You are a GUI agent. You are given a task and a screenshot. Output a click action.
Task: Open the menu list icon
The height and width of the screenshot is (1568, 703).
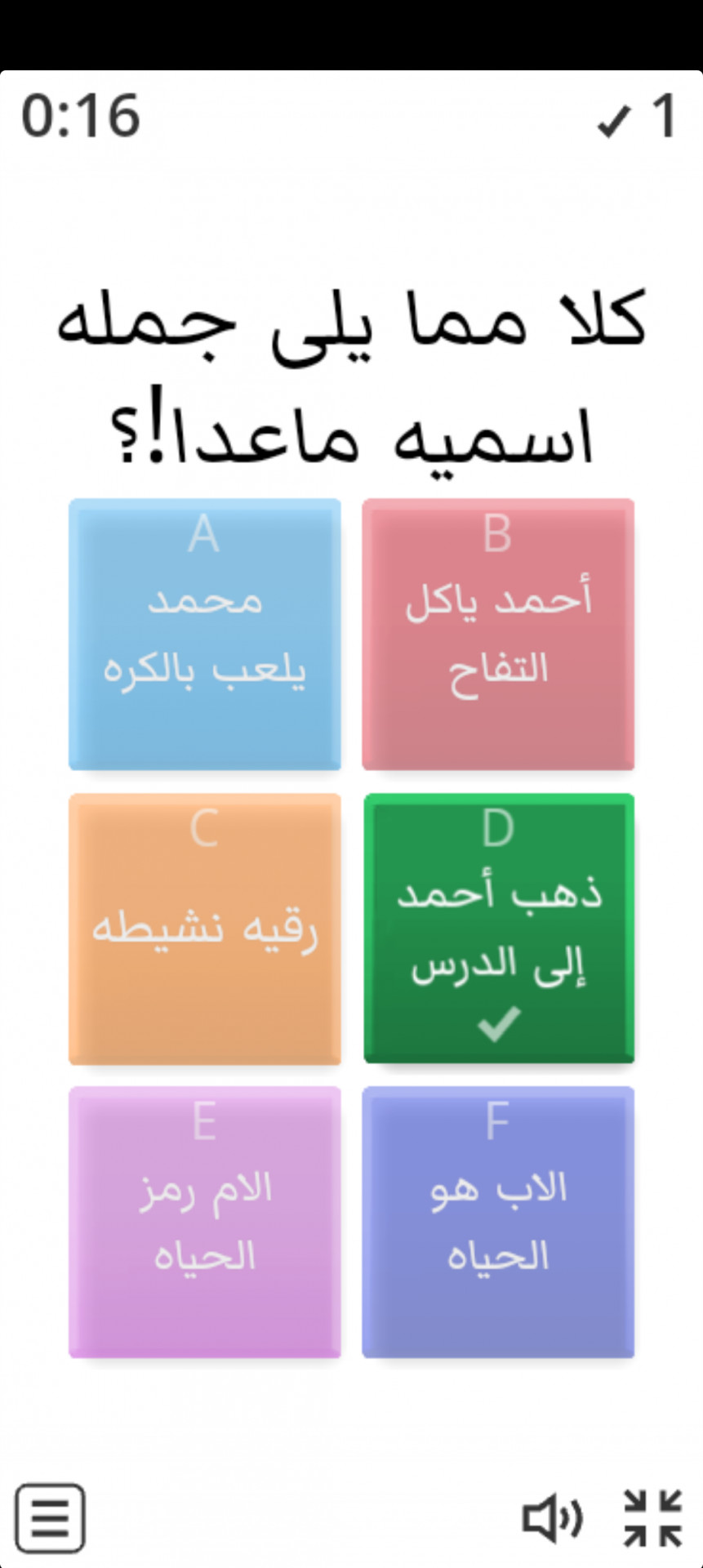(51, 1518)
